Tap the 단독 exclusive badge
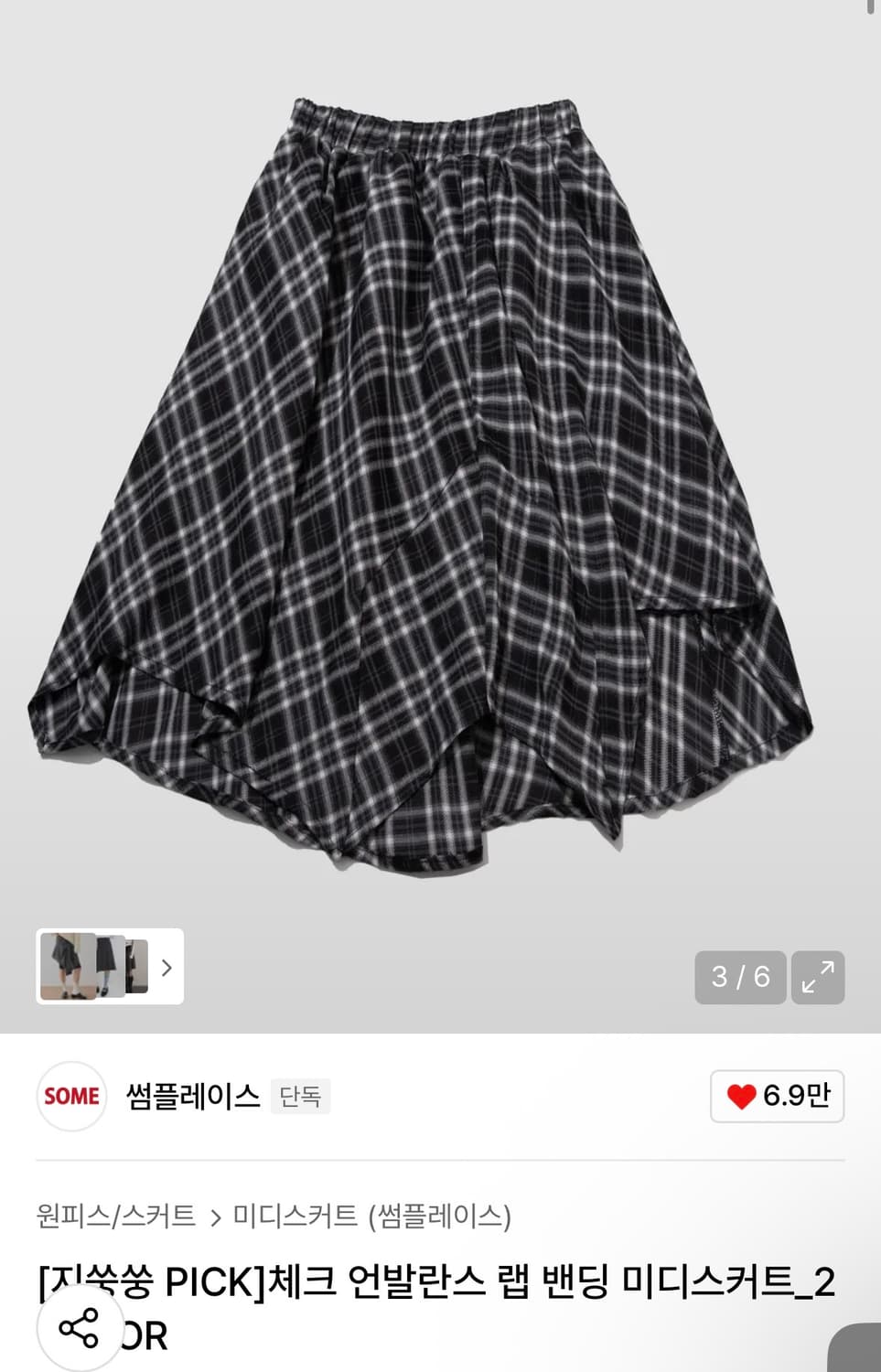Screen dimensions: 881x1372 coord(303,1097)
